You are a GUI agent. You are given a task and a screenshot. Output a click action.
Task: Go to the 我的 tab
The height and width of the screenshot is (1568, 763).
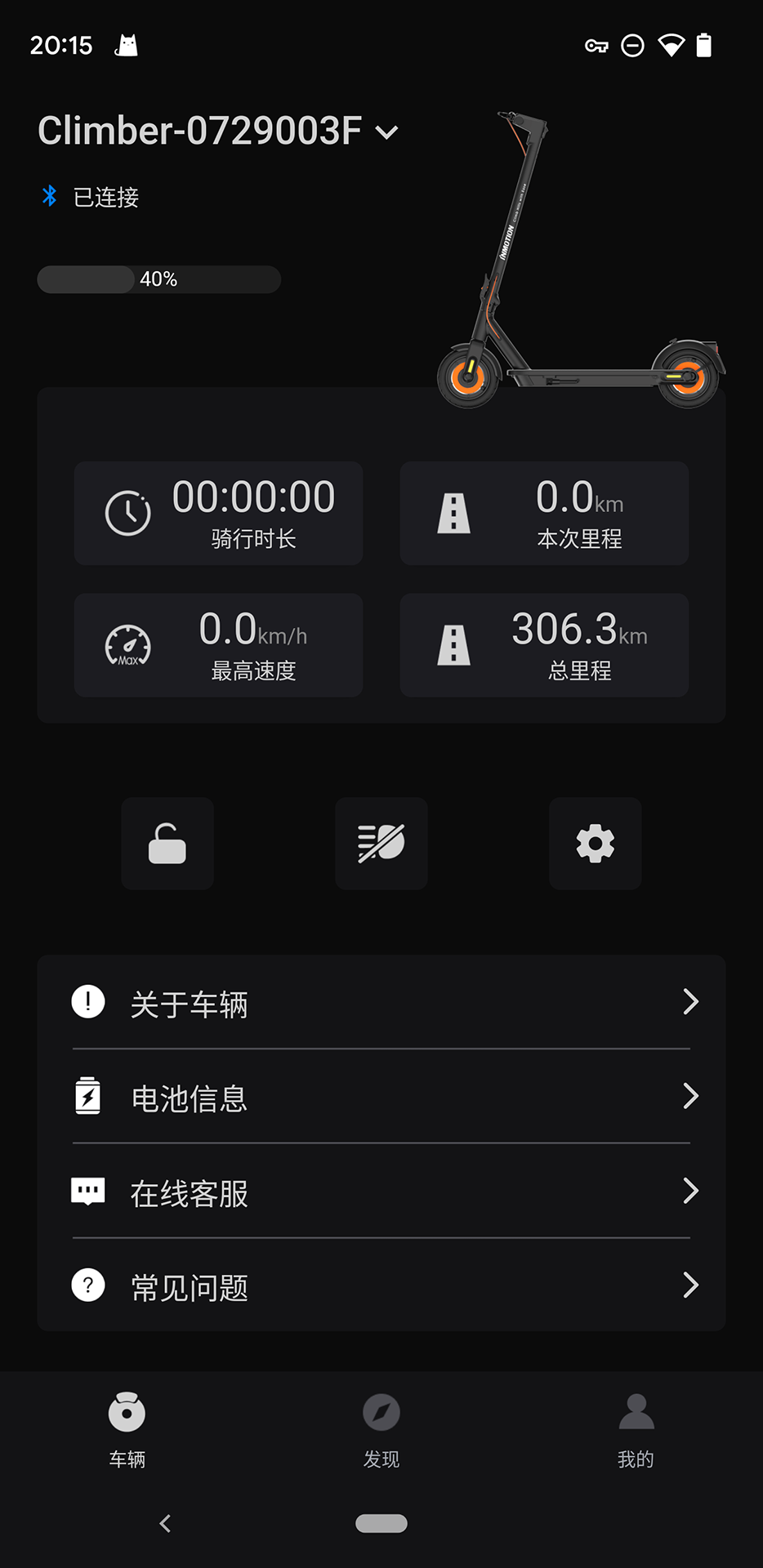(636, 1430)
